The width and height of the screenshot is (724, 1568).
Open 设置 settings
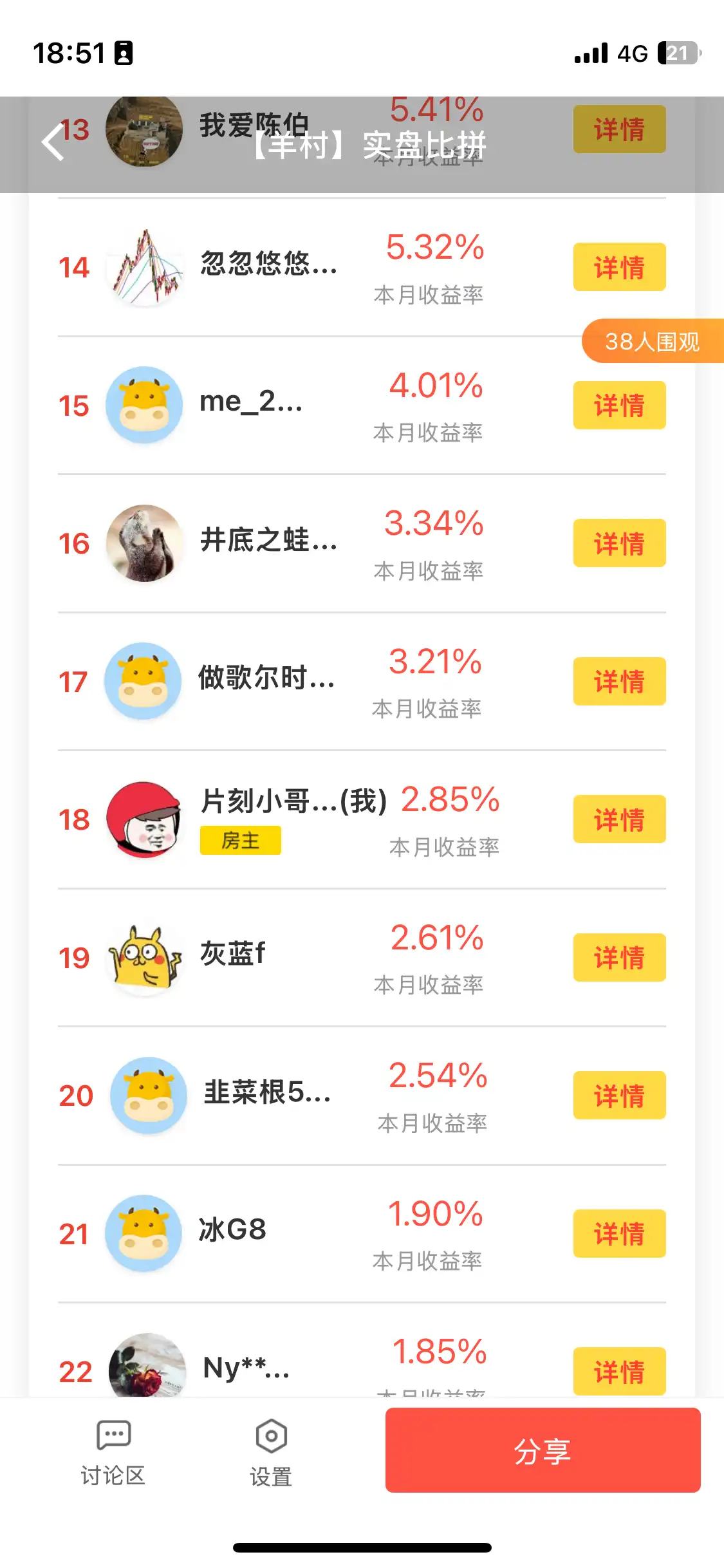coord(271,1453)
